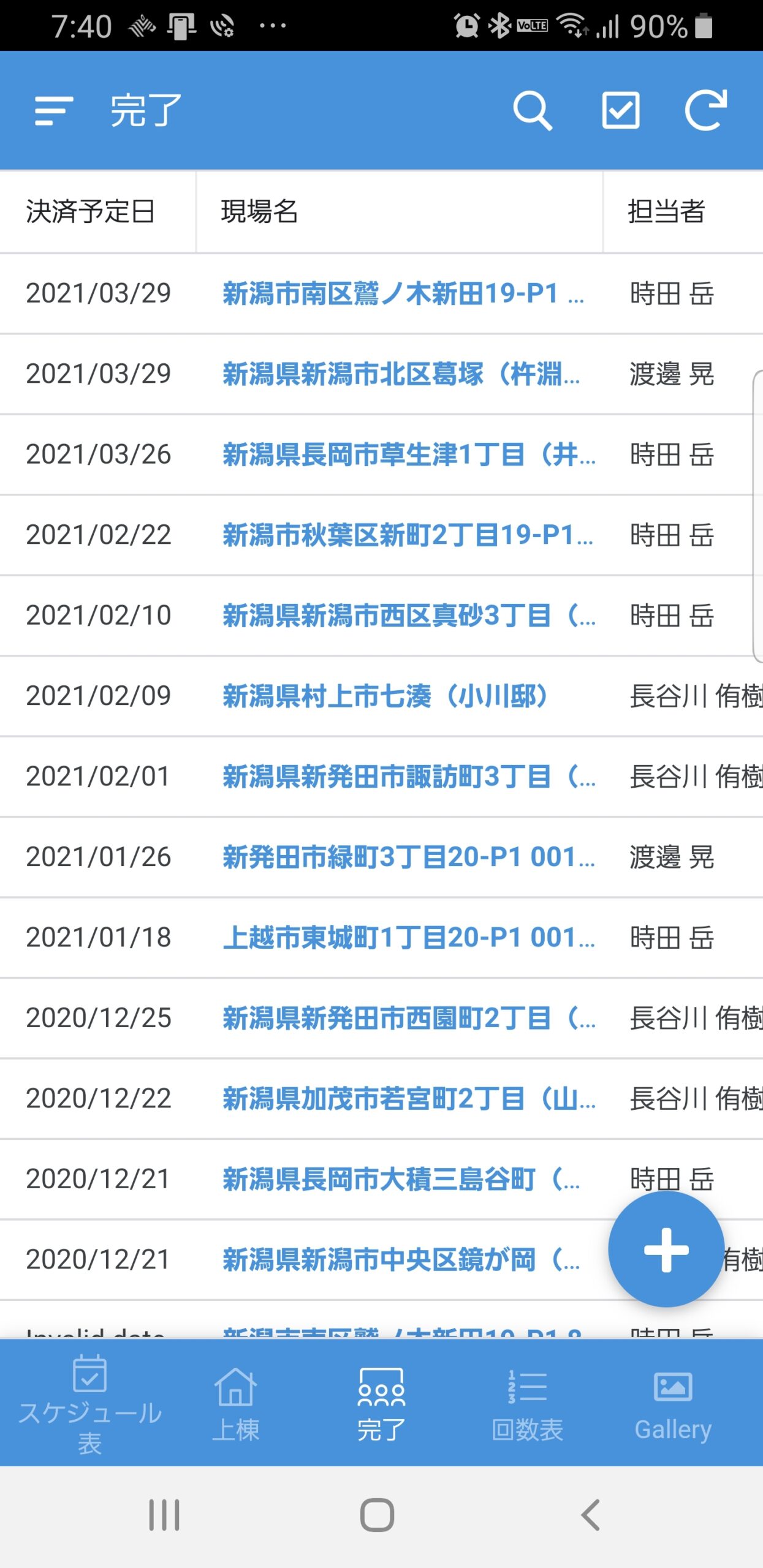Open 新潟市秋葉区新町2丁目19-P1 site link
This screenshot has height=1568, width=763.
[x=408, y=535]
